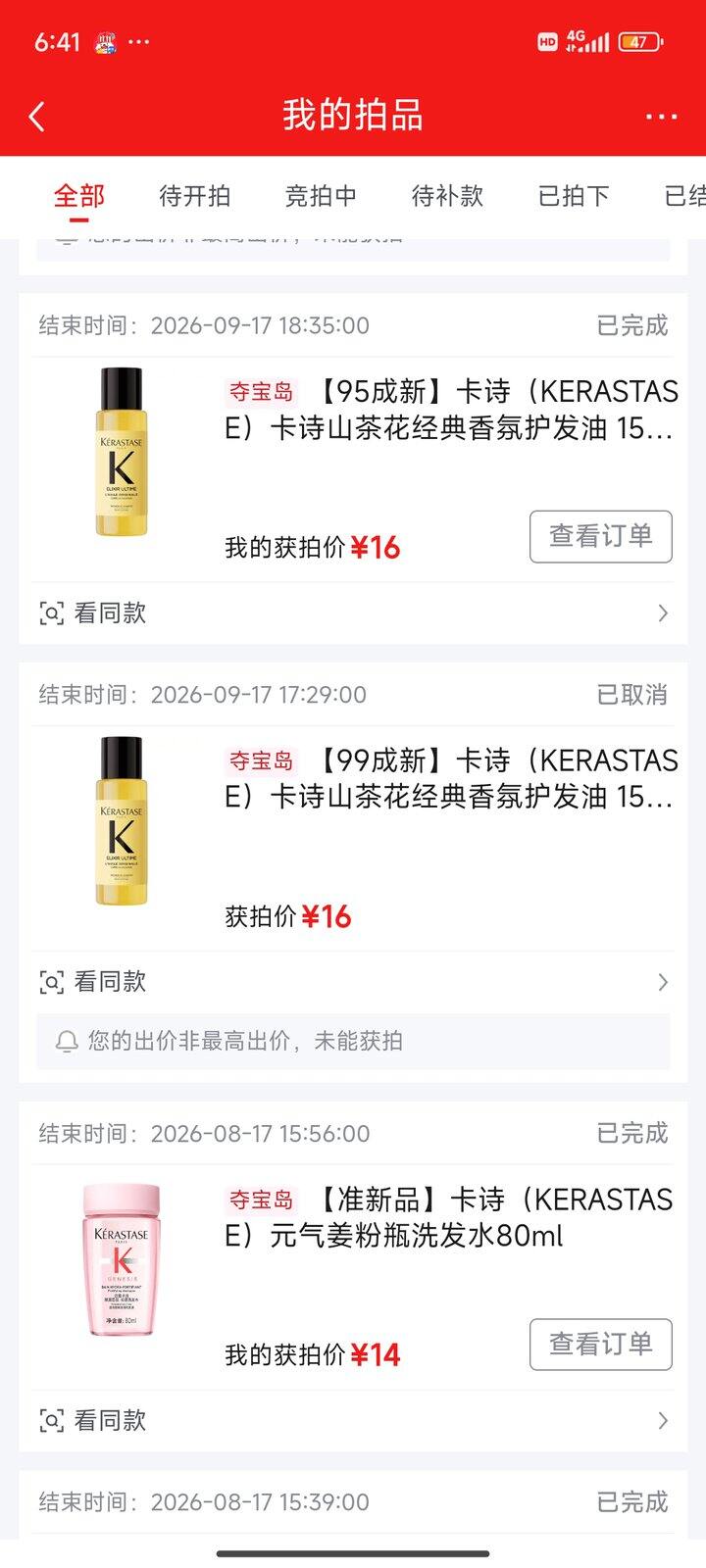Open the 待补款 tab
Viewport: 706px width, 1568px height.
(x=447, y=196)
